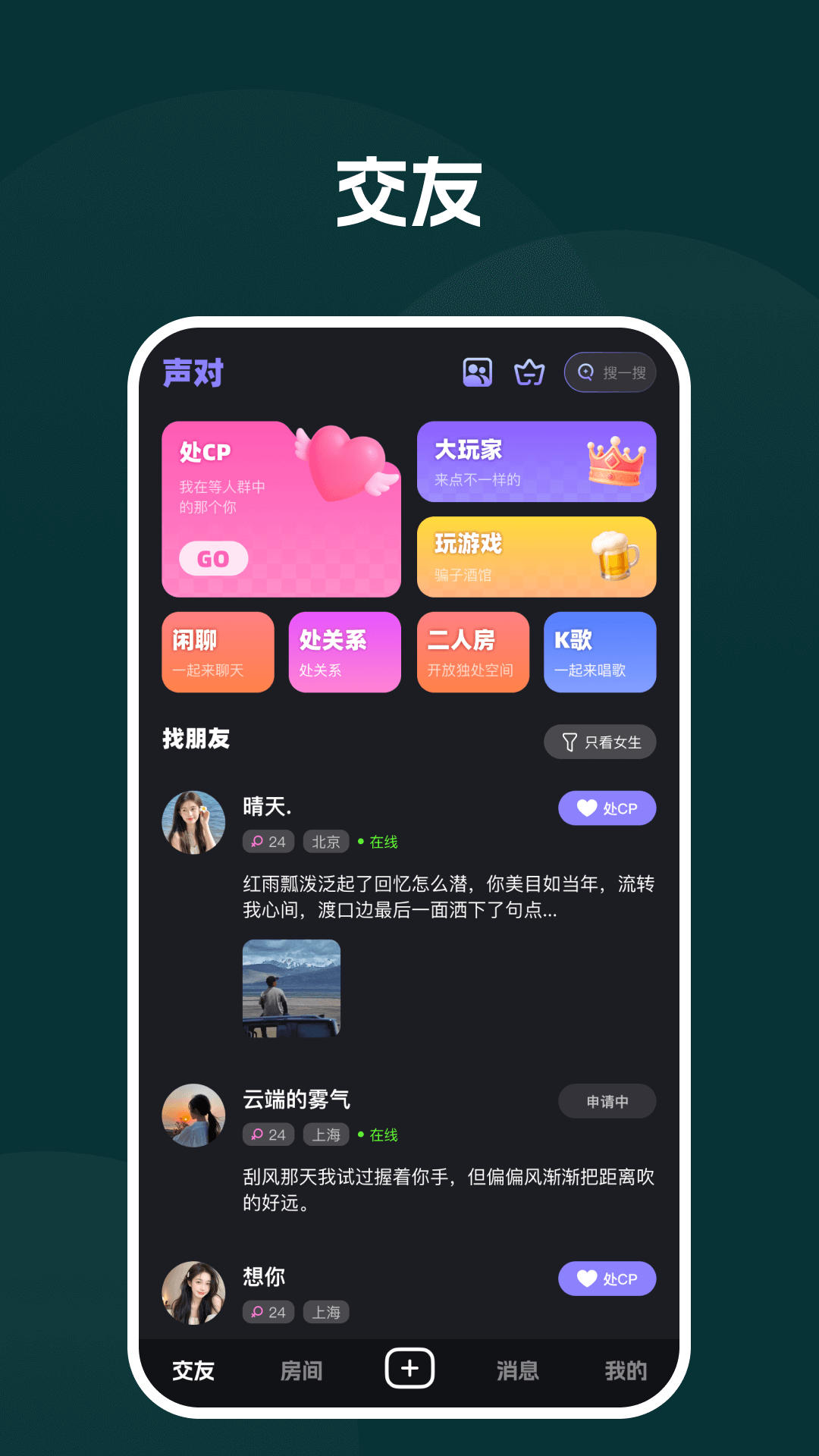The image size is (819, 1456).
Task: Tap 处CP button next to 想你
Action: [607, 1279]
